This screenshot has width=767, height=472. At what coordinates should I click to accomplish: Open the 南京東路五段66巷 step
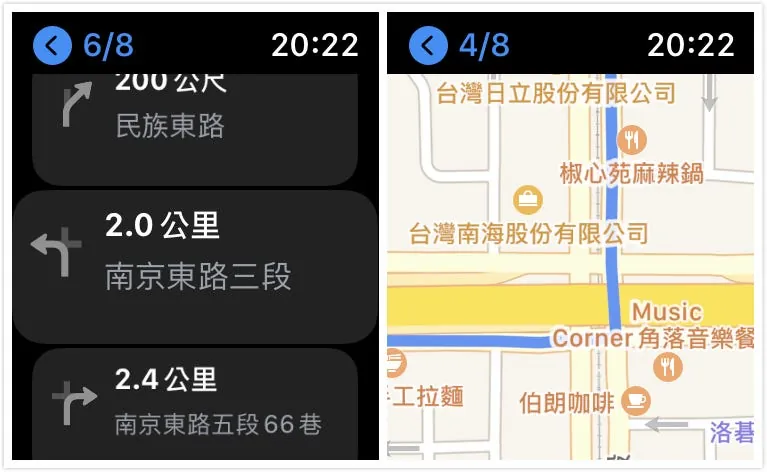coord(194,403)
